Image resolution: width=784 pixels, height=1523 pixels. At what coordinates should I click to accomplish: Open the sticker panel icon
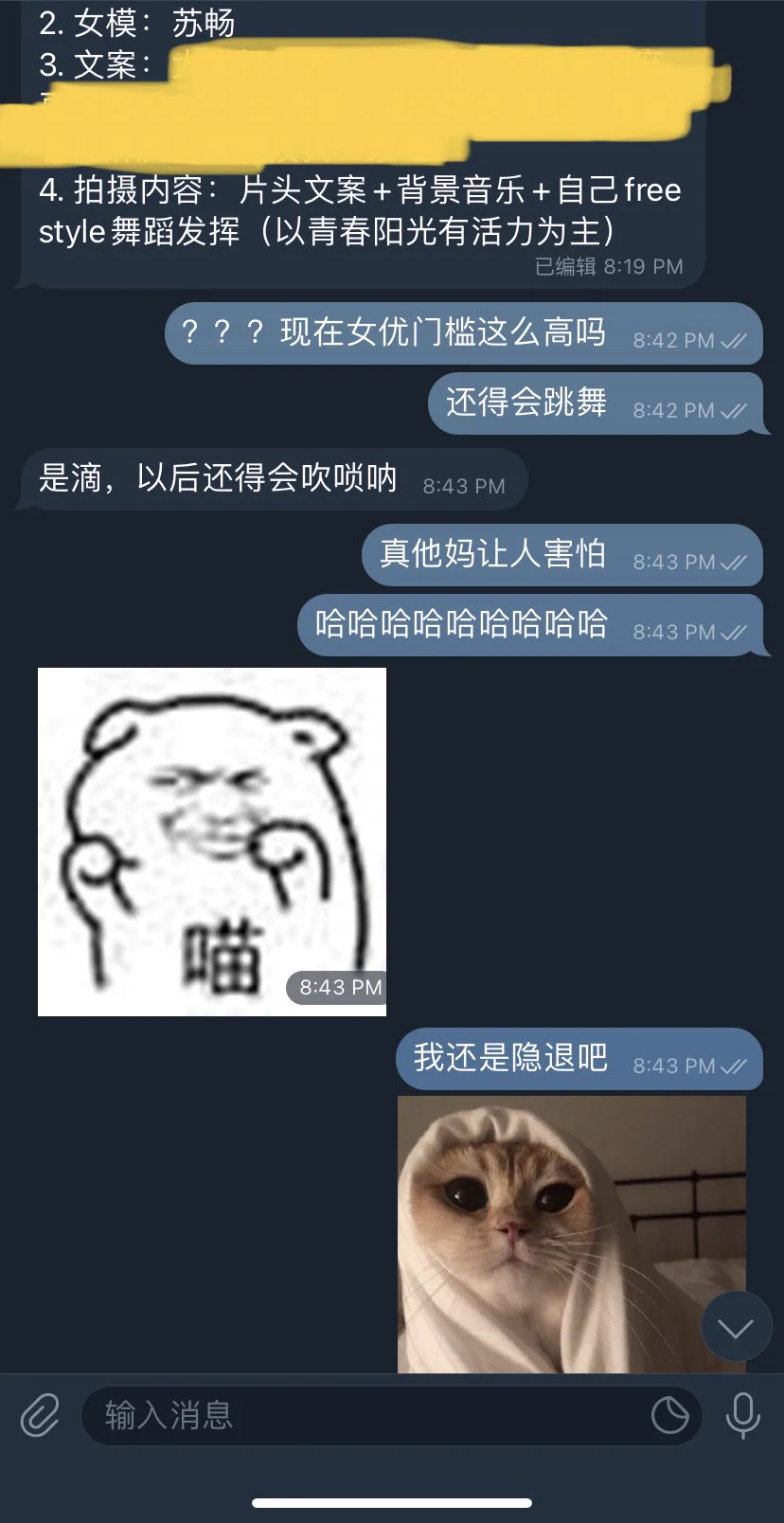click(x=669, y=1416)
